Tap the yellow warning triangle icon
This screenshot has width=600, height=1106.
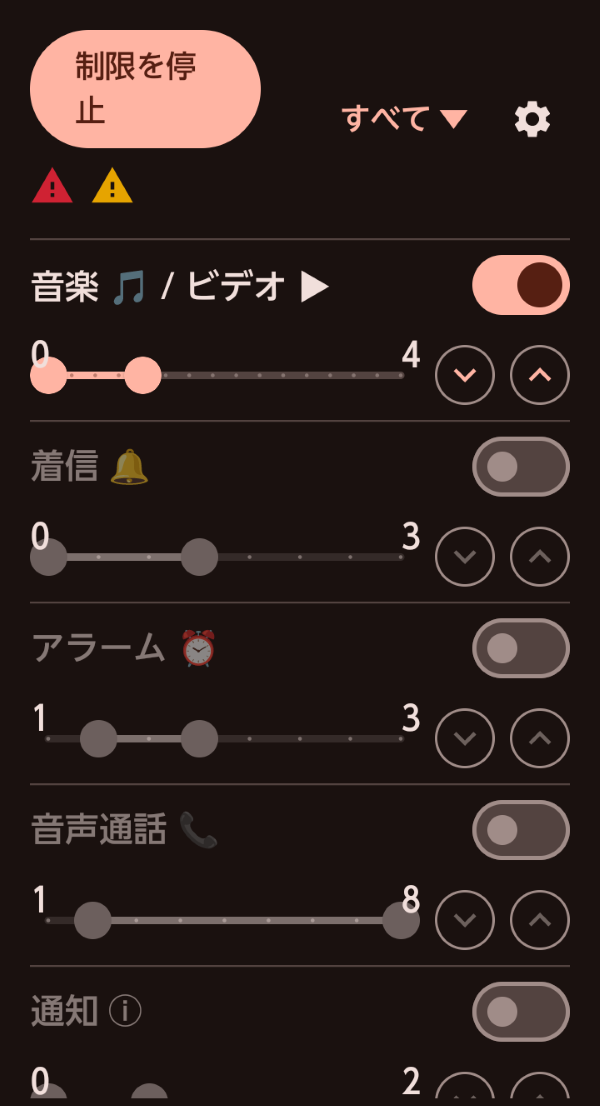[x=112, y=186]
